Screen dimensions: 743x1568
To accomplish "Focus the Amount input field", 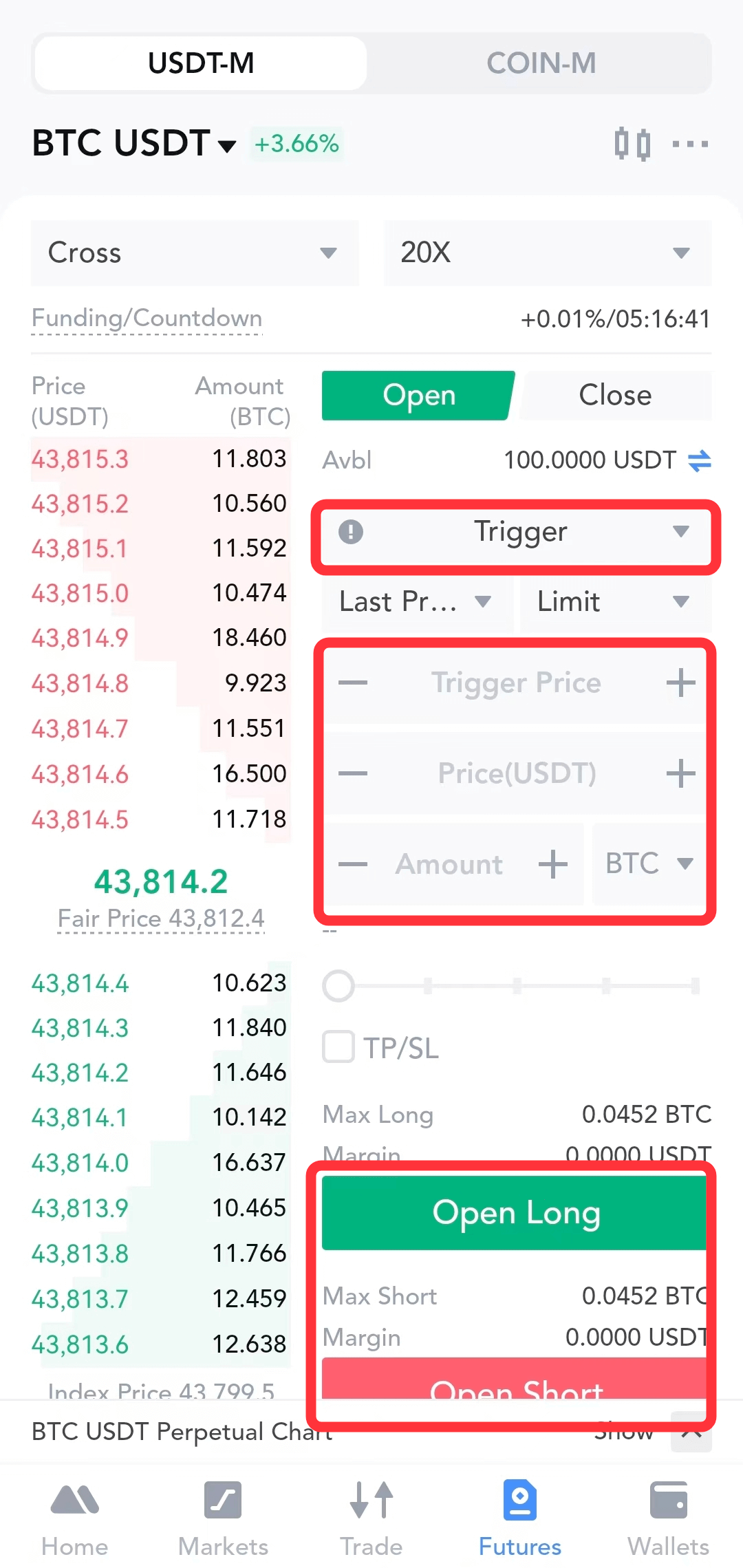I will click(x=449, y=864).
